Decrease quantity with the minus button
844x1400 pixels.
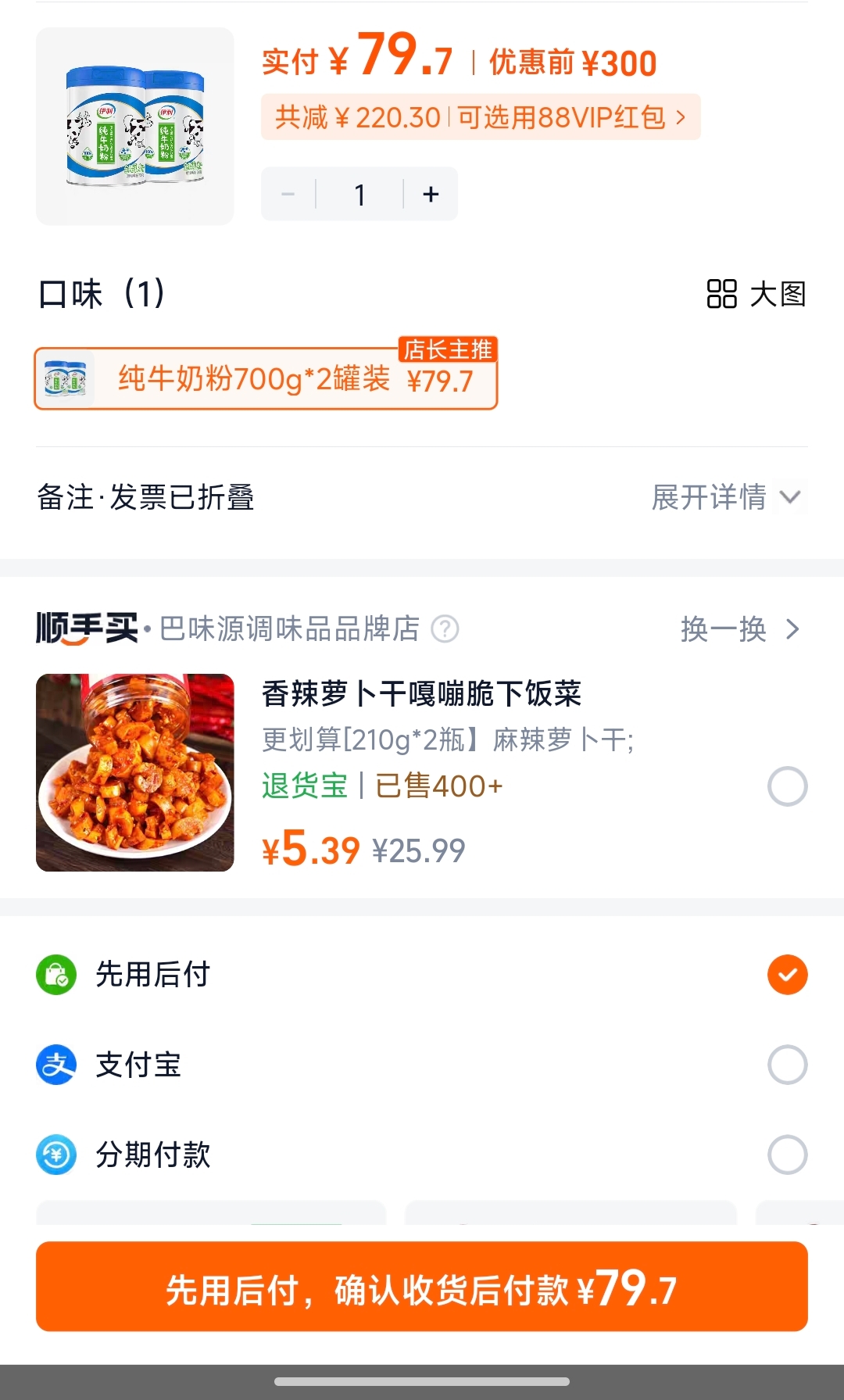click(288, 194)
